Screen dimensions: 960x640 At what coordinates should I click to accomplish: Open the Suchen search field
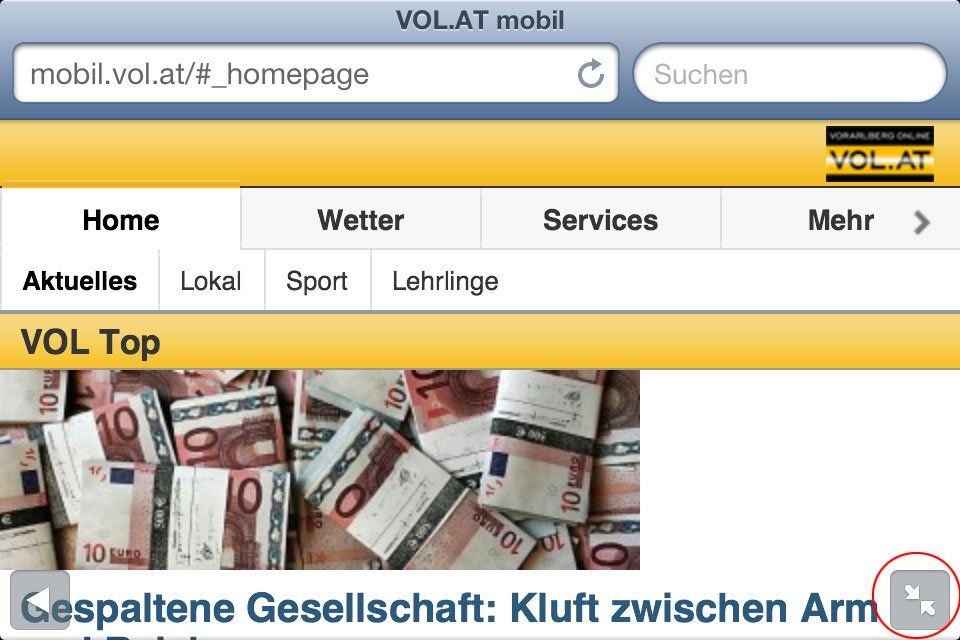pos(790,74)
